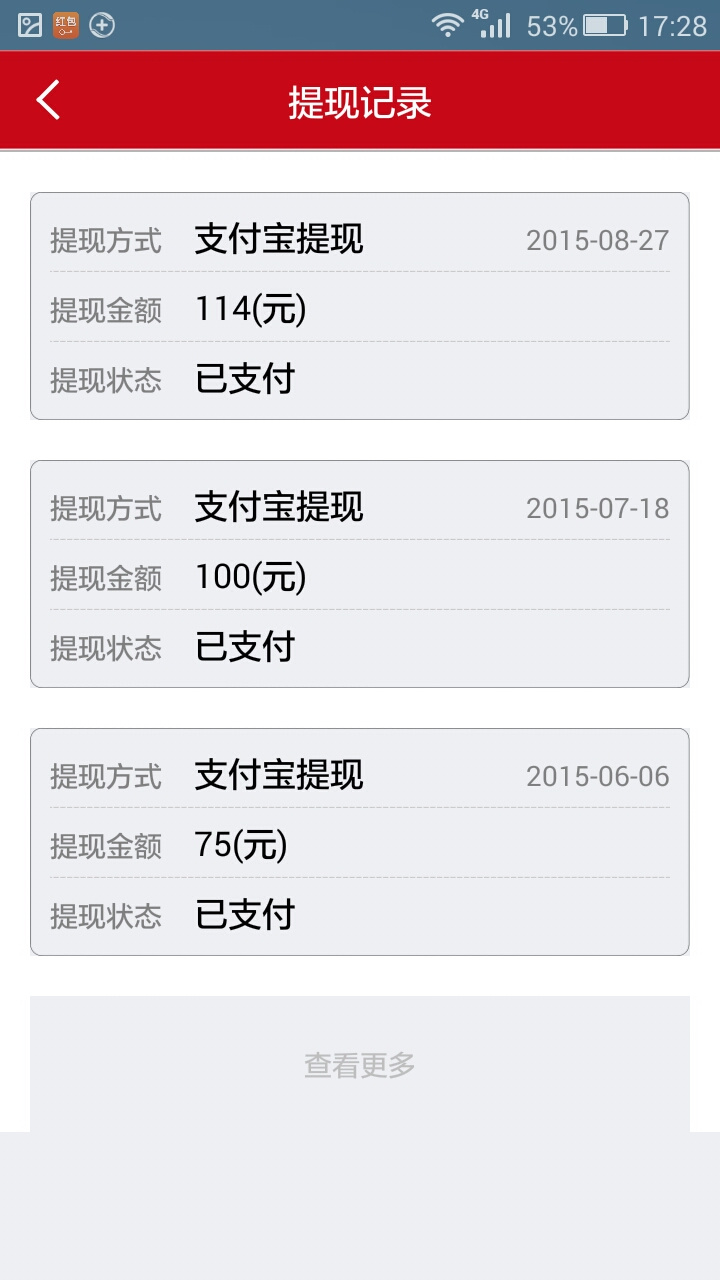Open the messaging icon in the status bar

coord(27,23)
